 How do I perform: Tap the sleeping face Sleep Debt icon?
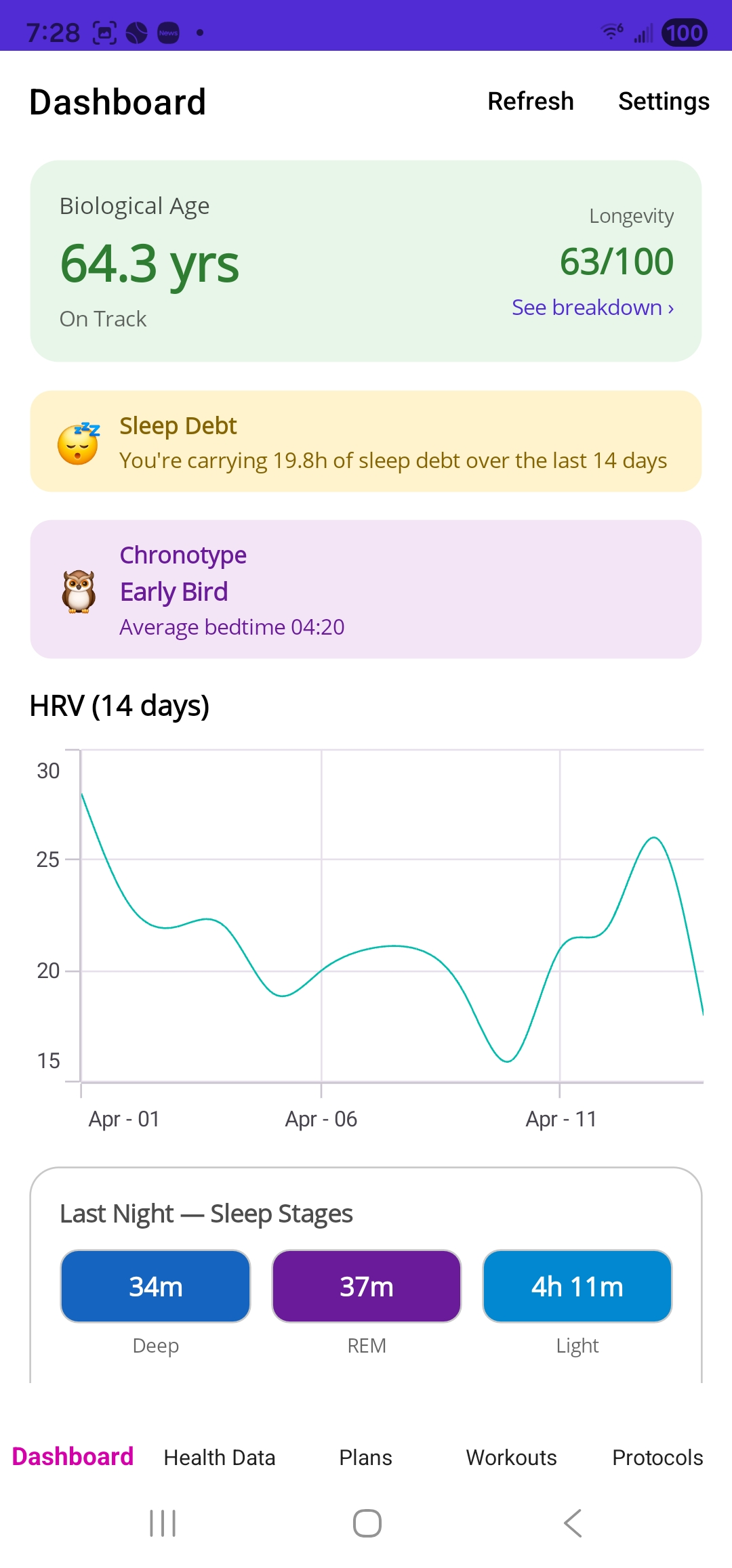(x=80, y=441)
